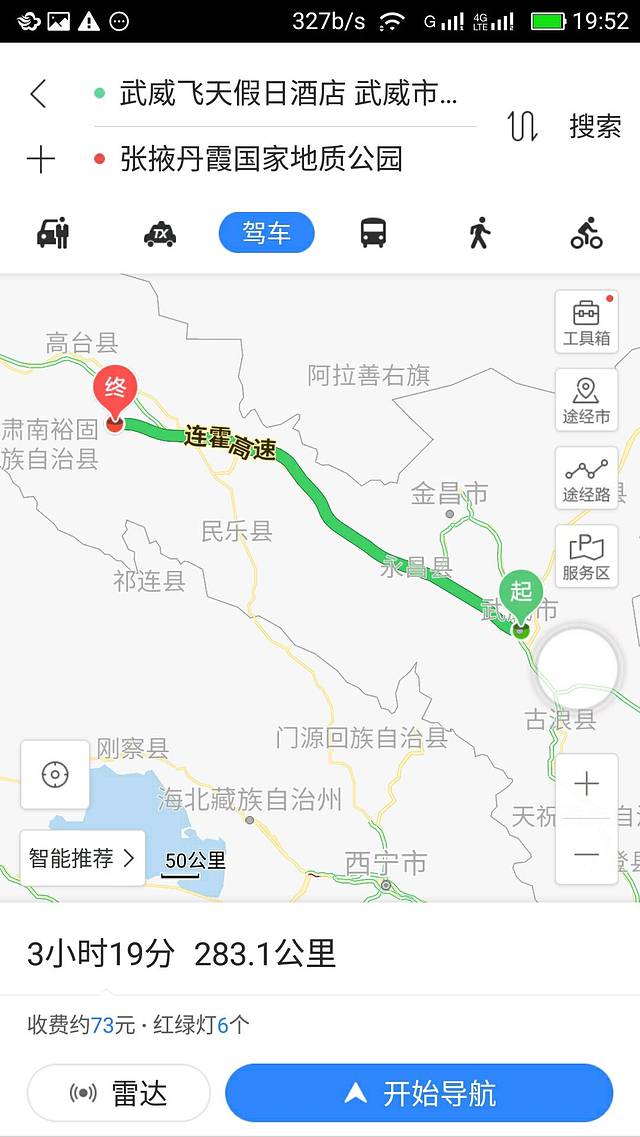Switch to the taxi travel mode
Image resolution: width=640 pixels, height=1137 pixels.
pos(160,234)
